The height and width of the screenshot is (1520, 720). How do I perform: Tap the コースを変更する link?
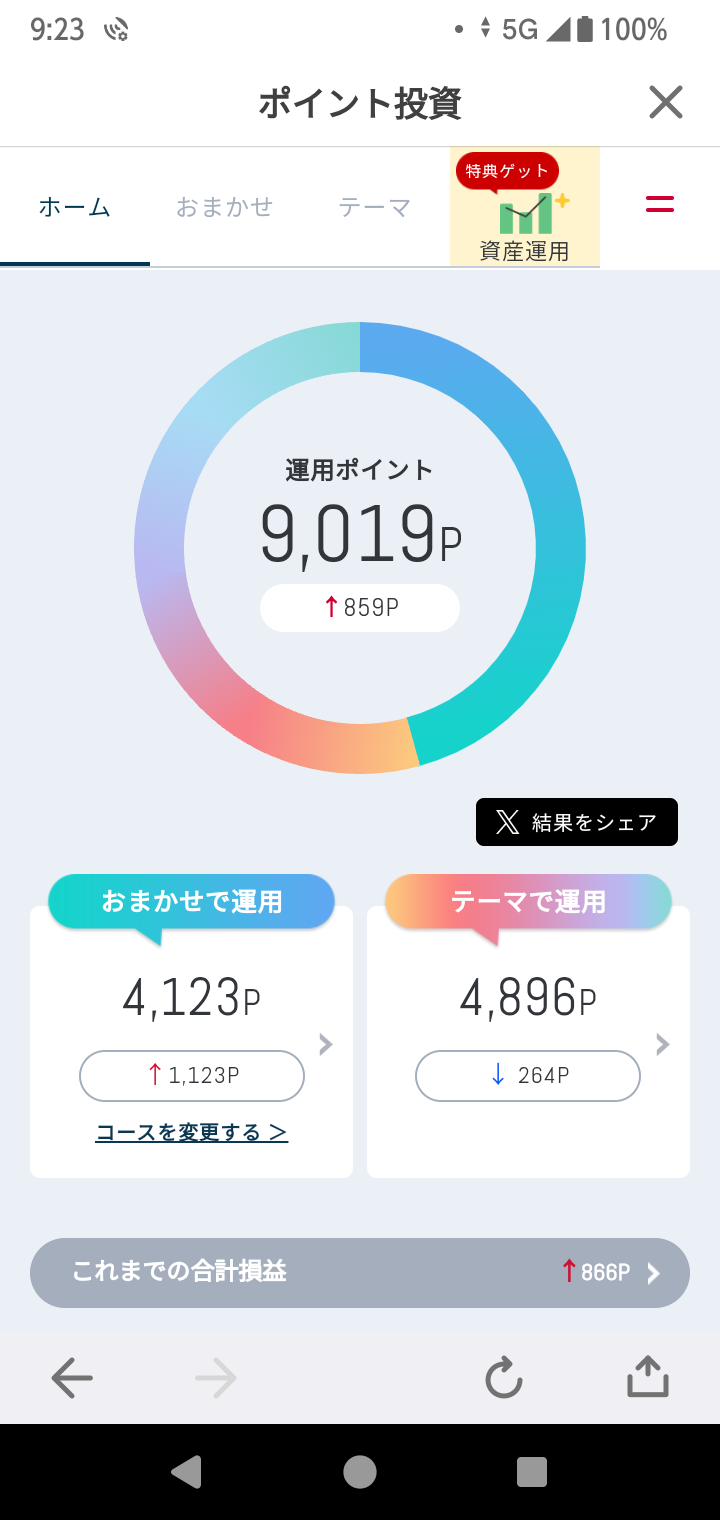[x=192, y=1132]
